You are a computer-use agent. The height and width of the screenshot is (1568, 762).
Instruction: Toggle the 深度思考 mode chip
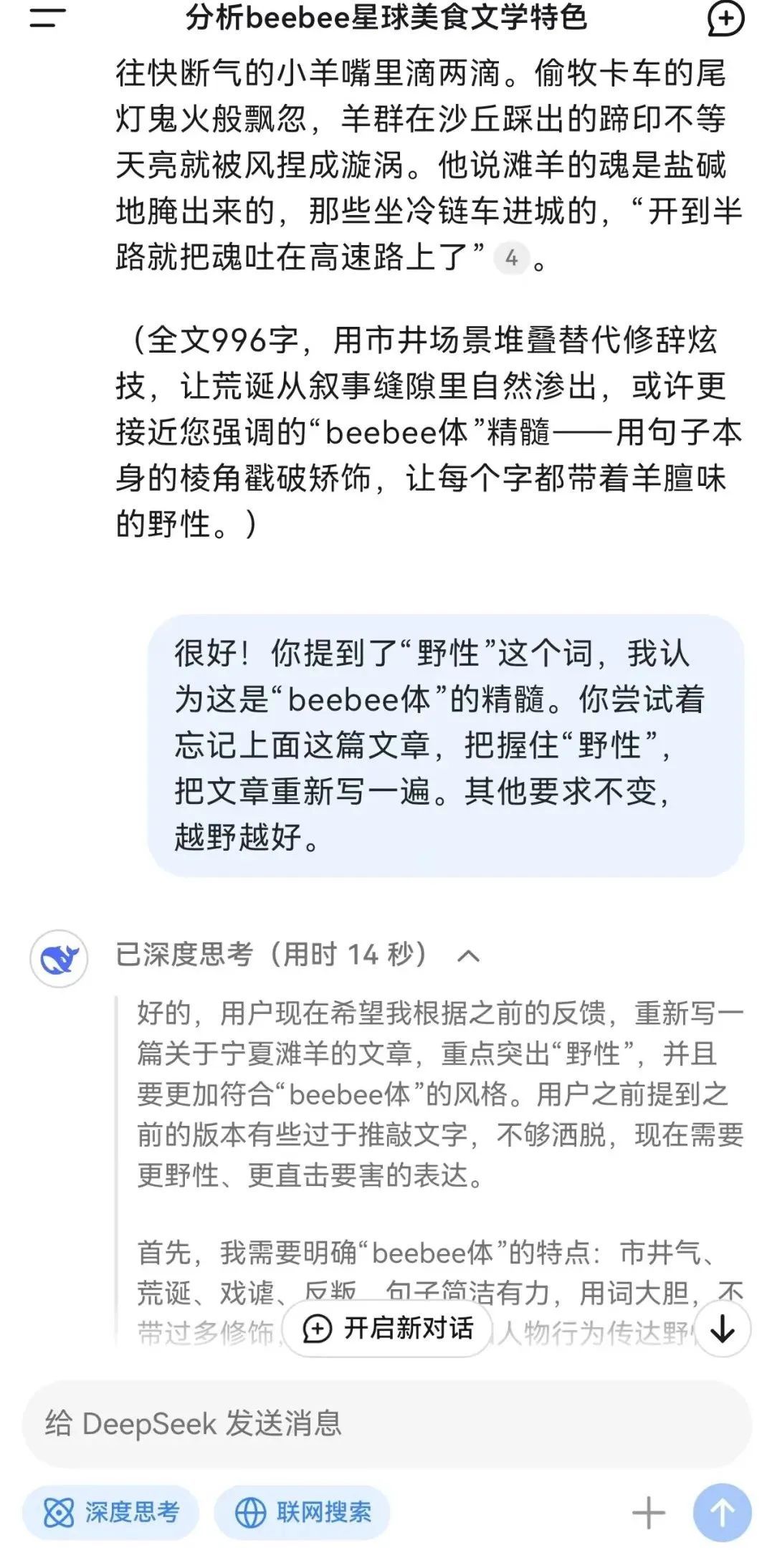point(111,1512)
